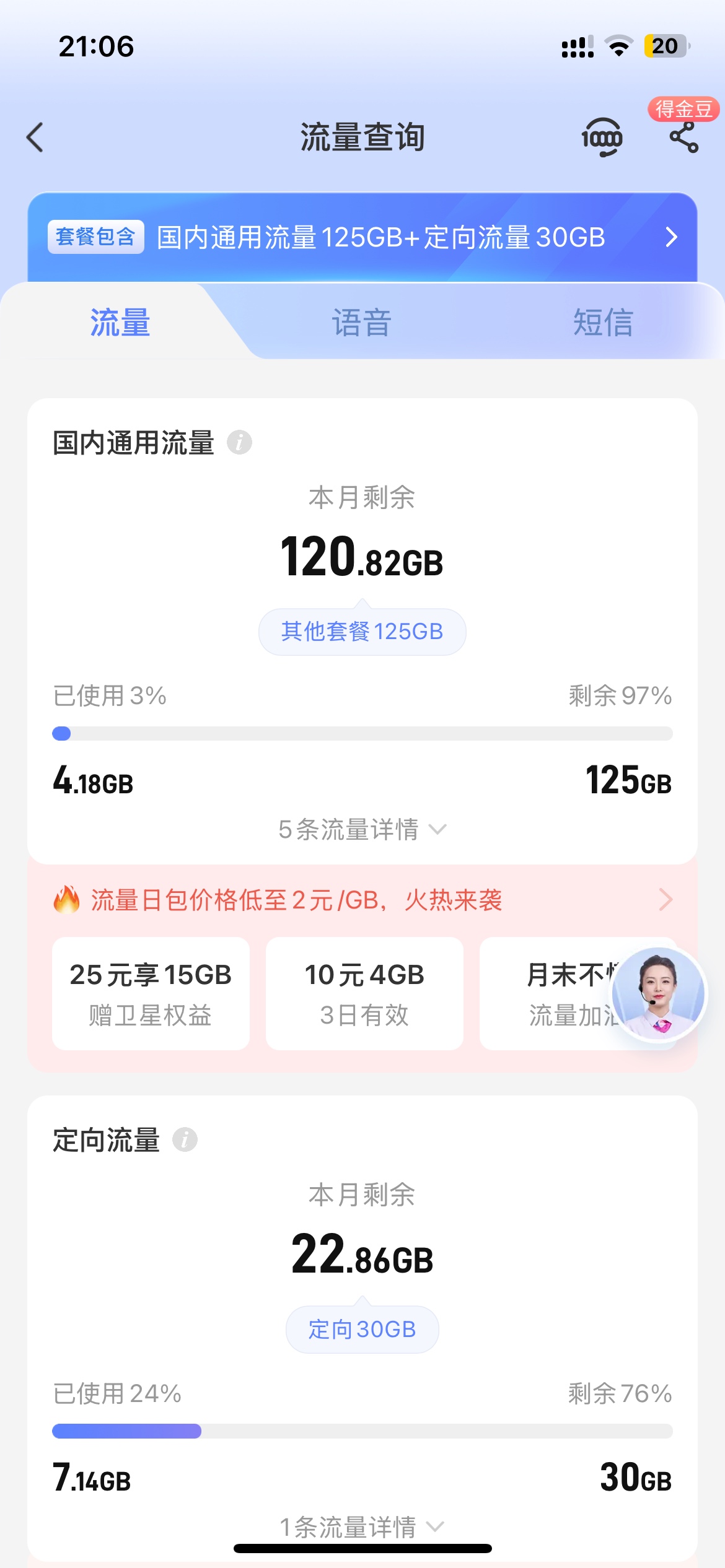Switch to the 短信 tab
The height and width of the screenshot is (1568, 725).
pos(602,323)
